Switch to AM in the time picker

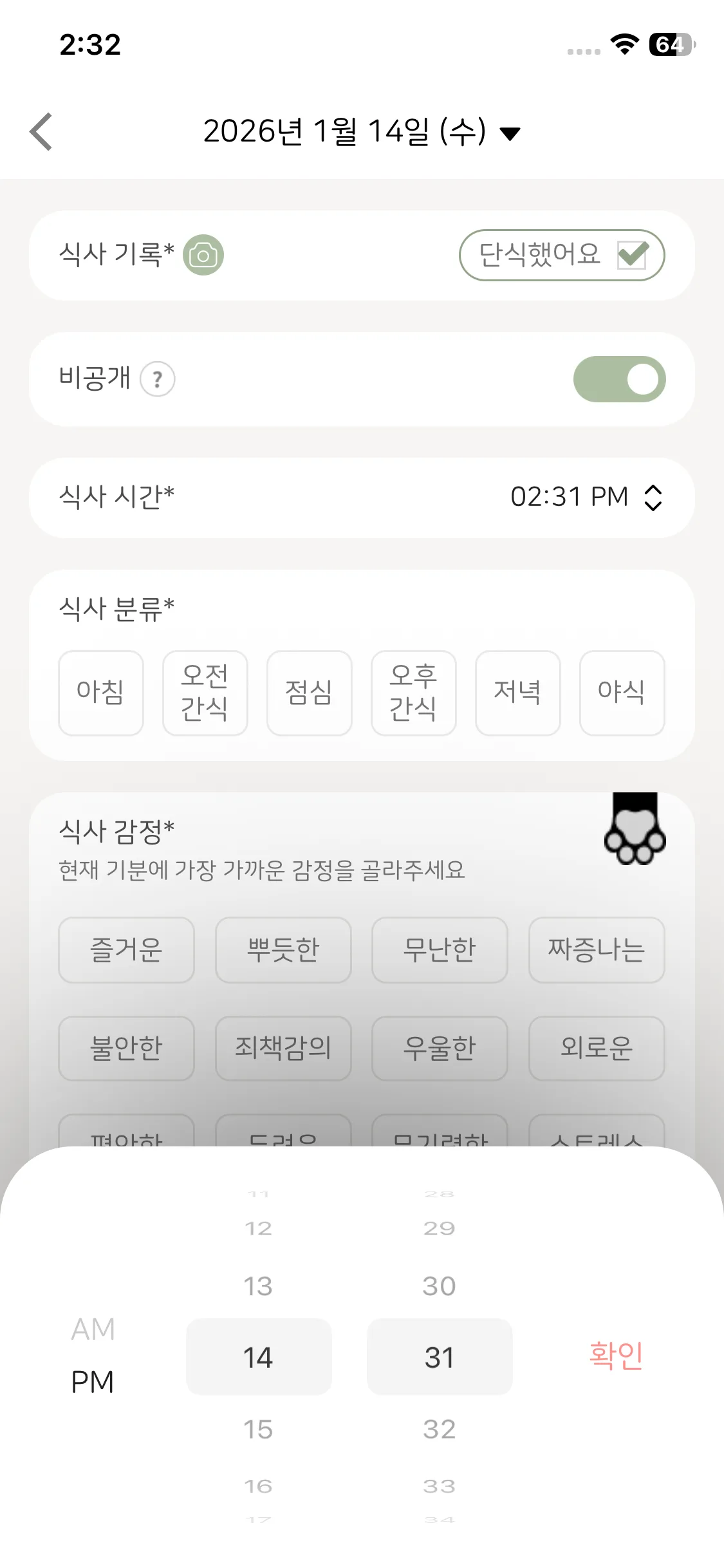tap(93, 1329)
